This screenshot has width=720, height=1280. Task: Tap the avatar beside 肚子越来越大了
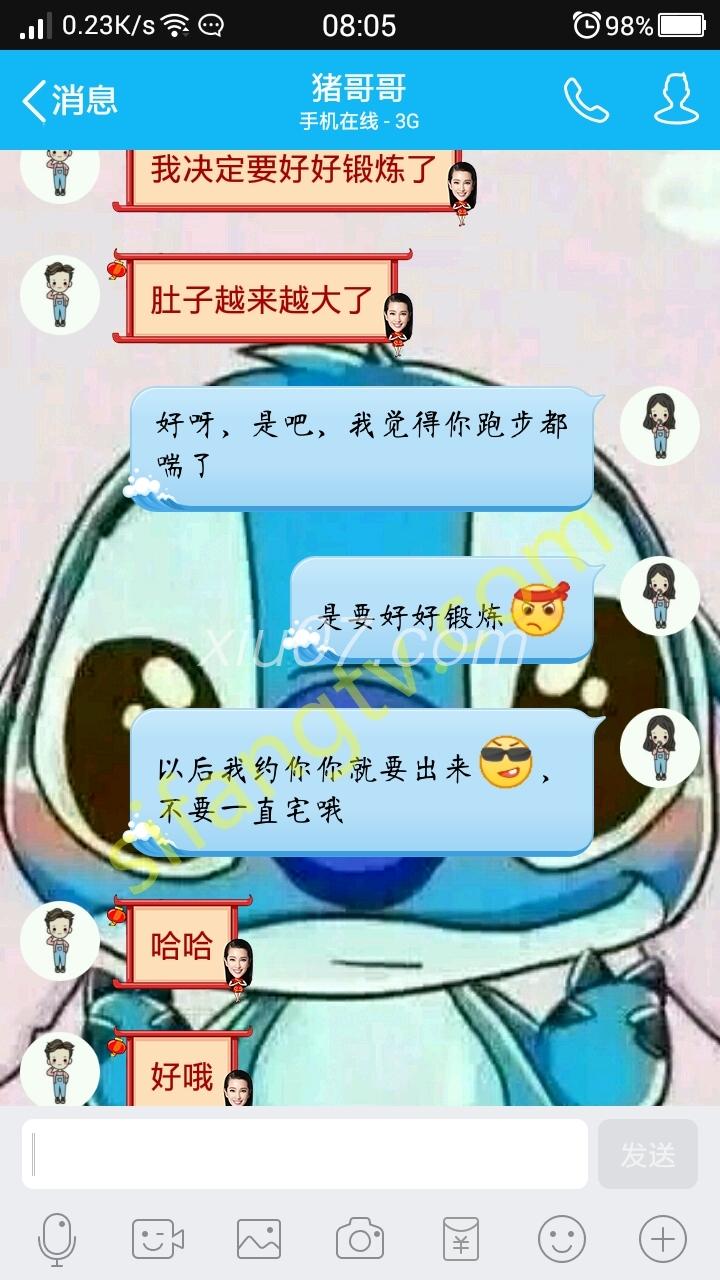[60, 294]
